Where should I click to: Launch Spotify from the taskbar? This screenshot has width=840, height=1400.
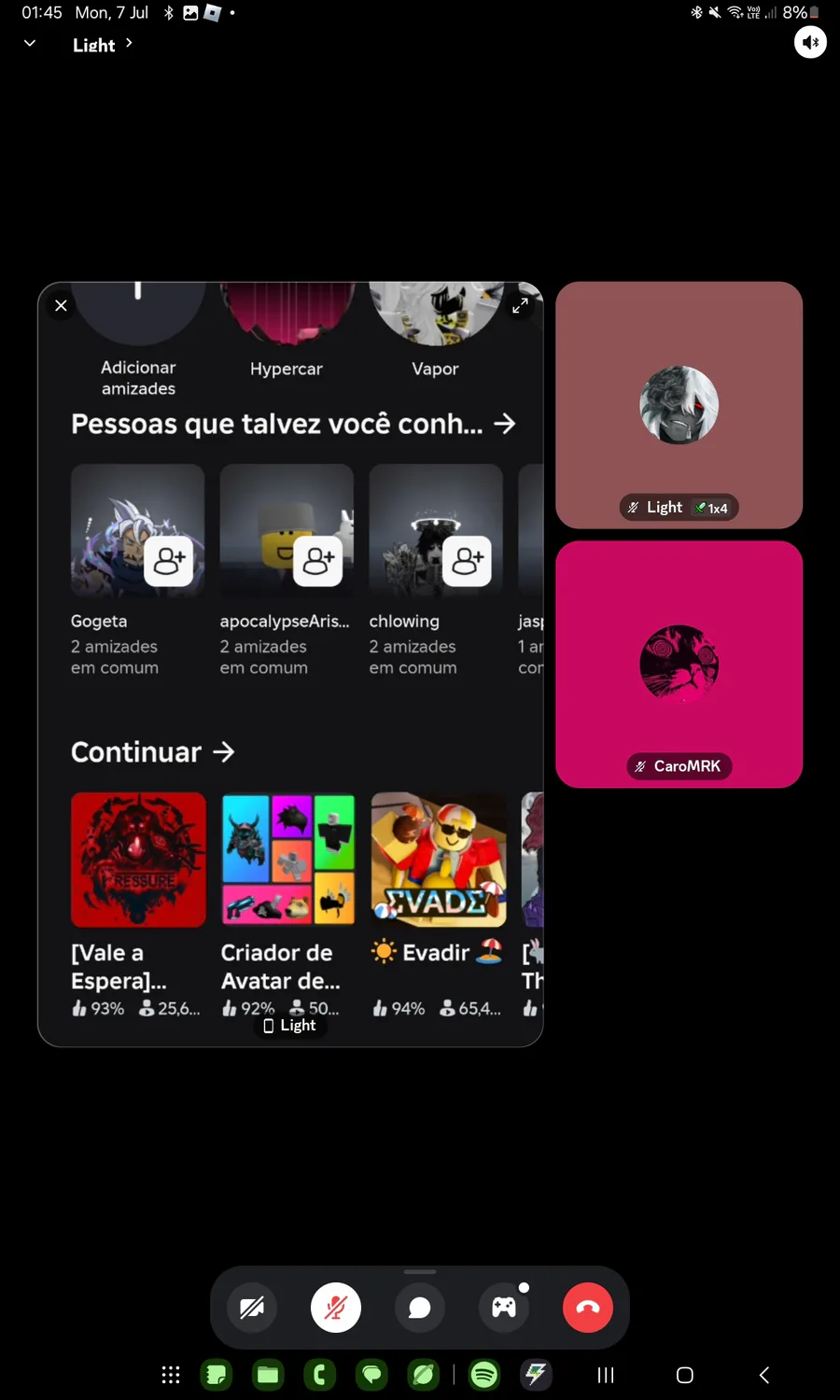click(483, 1375)
